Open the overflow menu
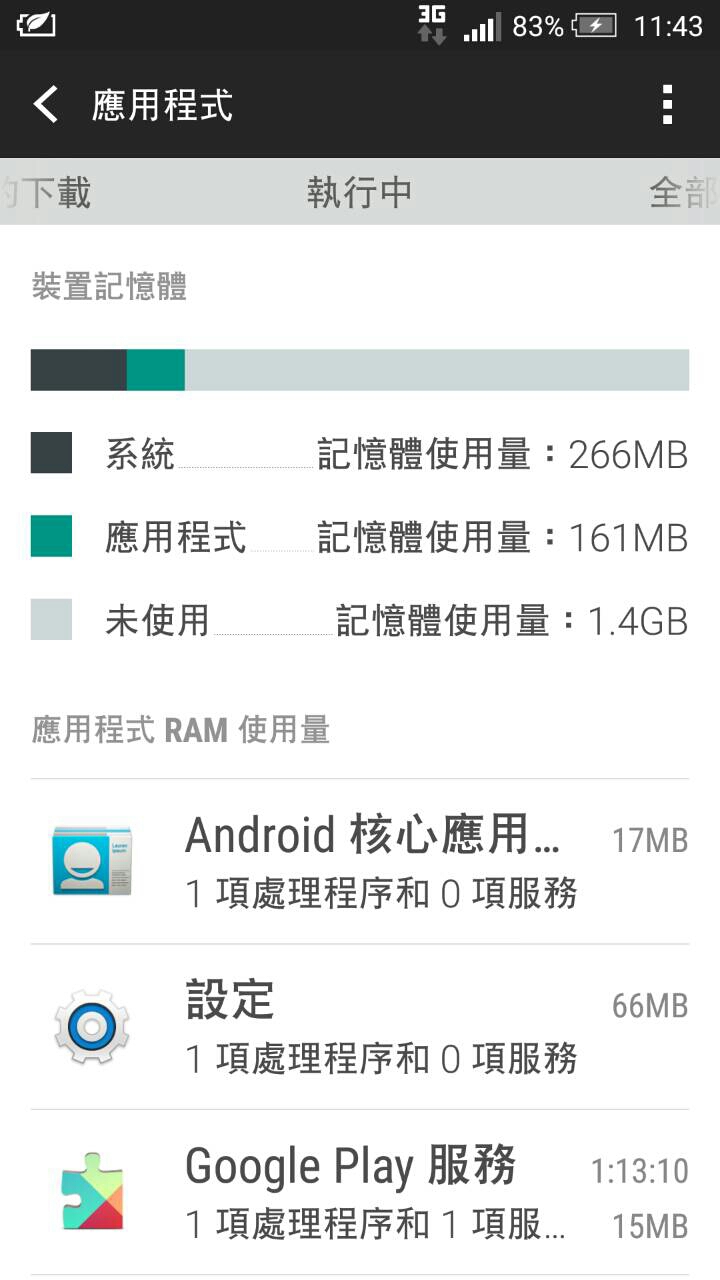Viewport: 720px width, 1280px height. [667, 105]
